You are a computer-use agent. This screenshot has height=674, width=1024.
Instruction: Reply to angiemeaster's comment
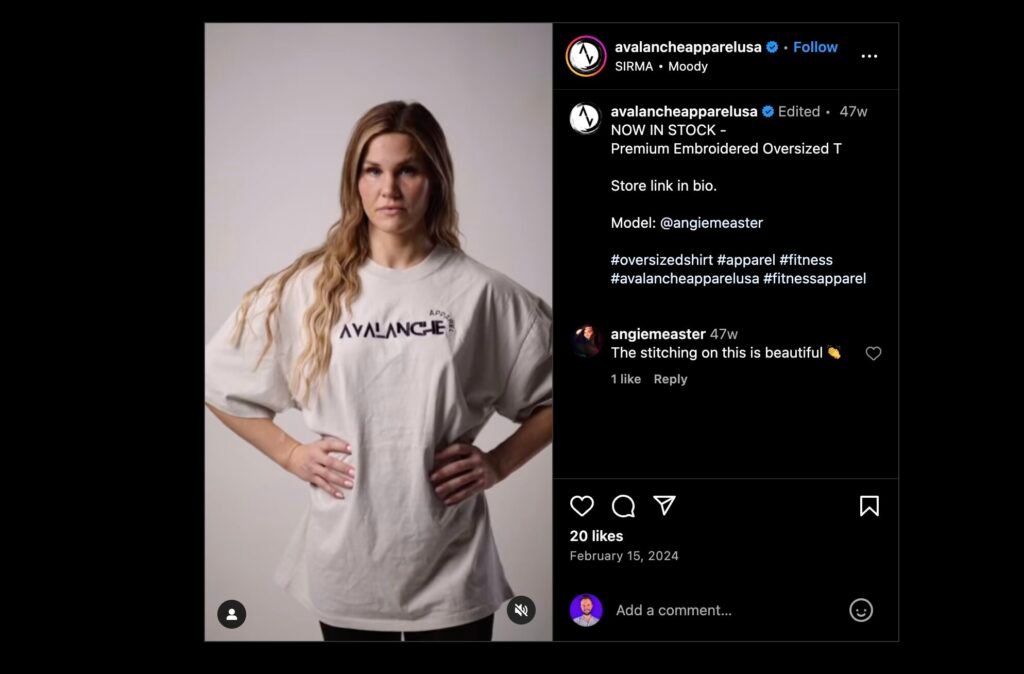(670, 379)
